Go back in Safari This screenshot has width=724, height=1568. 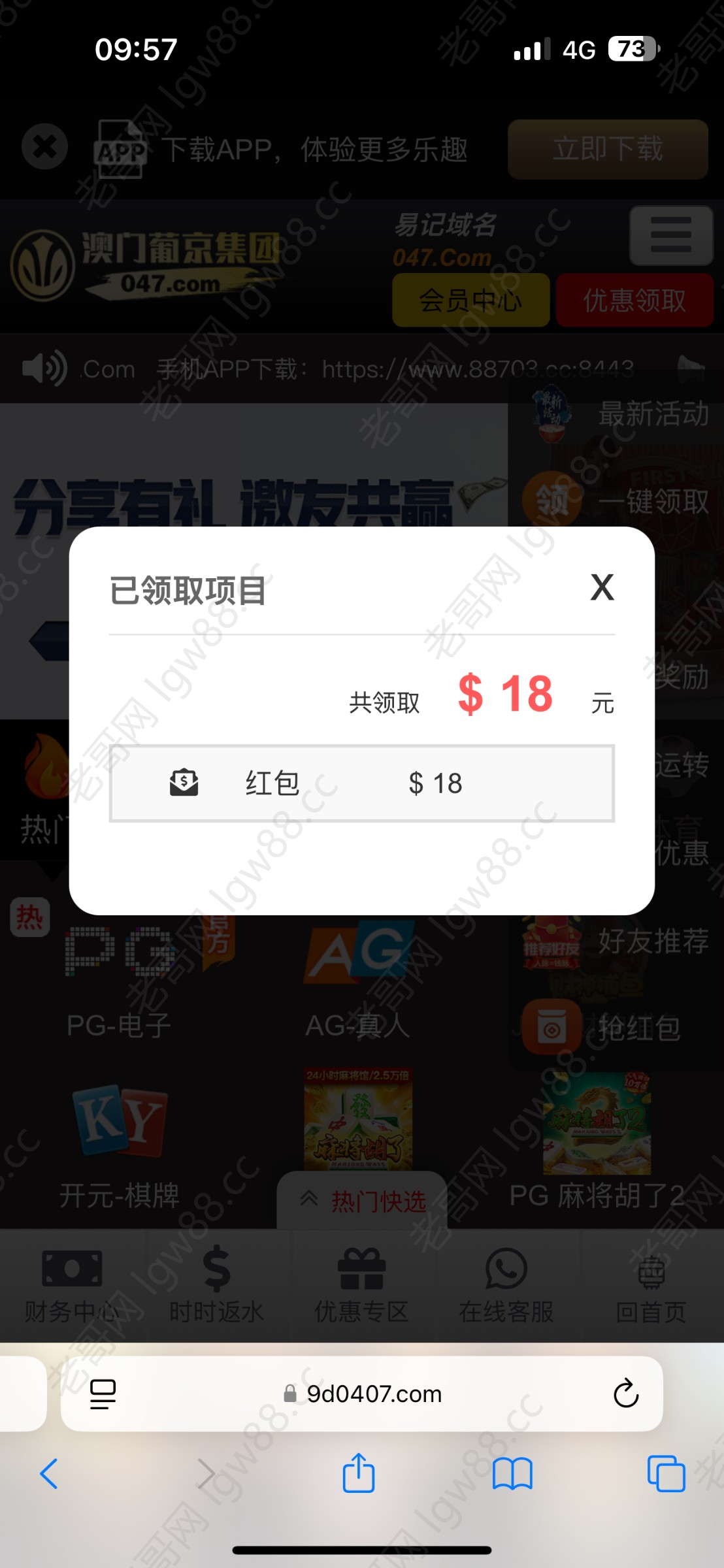(x=49, y=1474)
